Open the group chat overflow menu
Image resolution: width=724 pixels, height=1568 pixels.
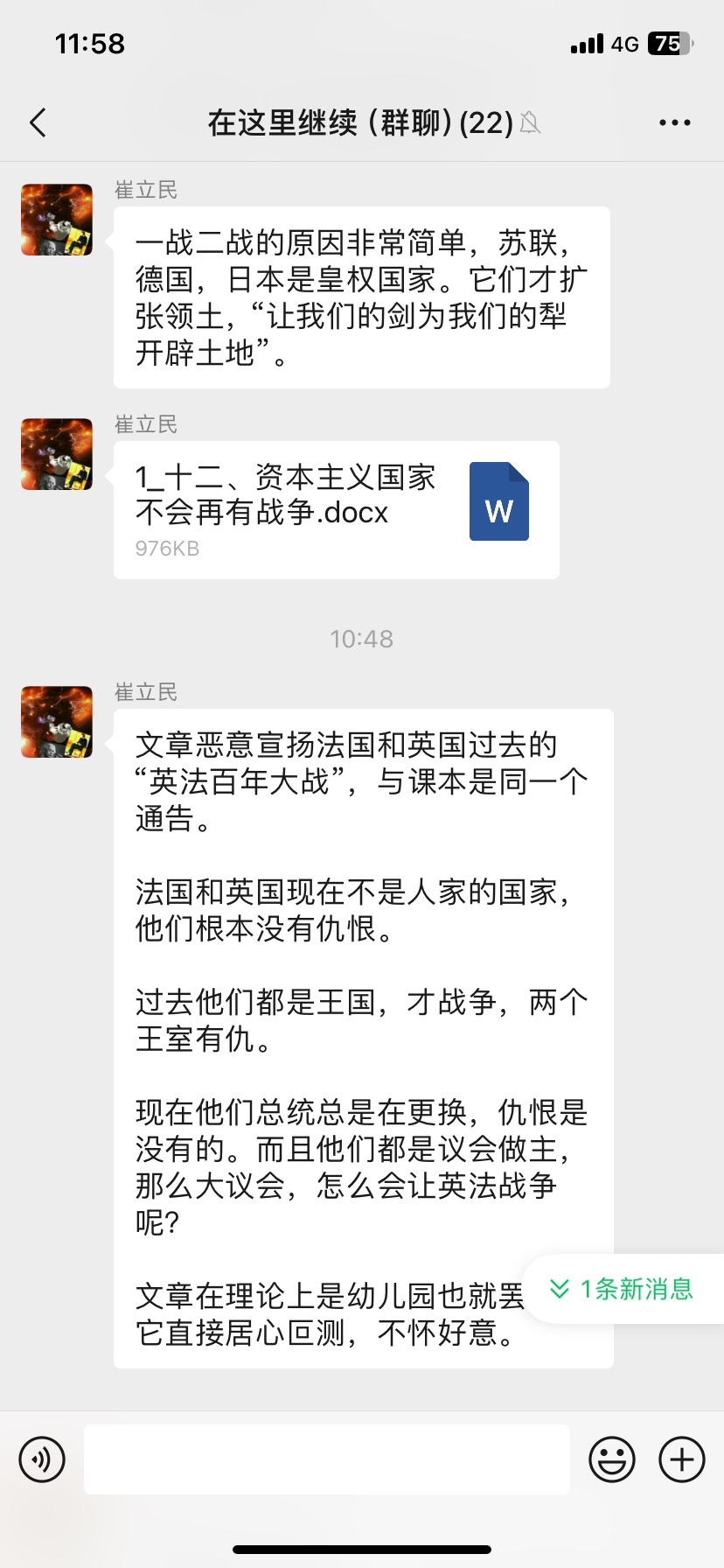coord(674,123)
